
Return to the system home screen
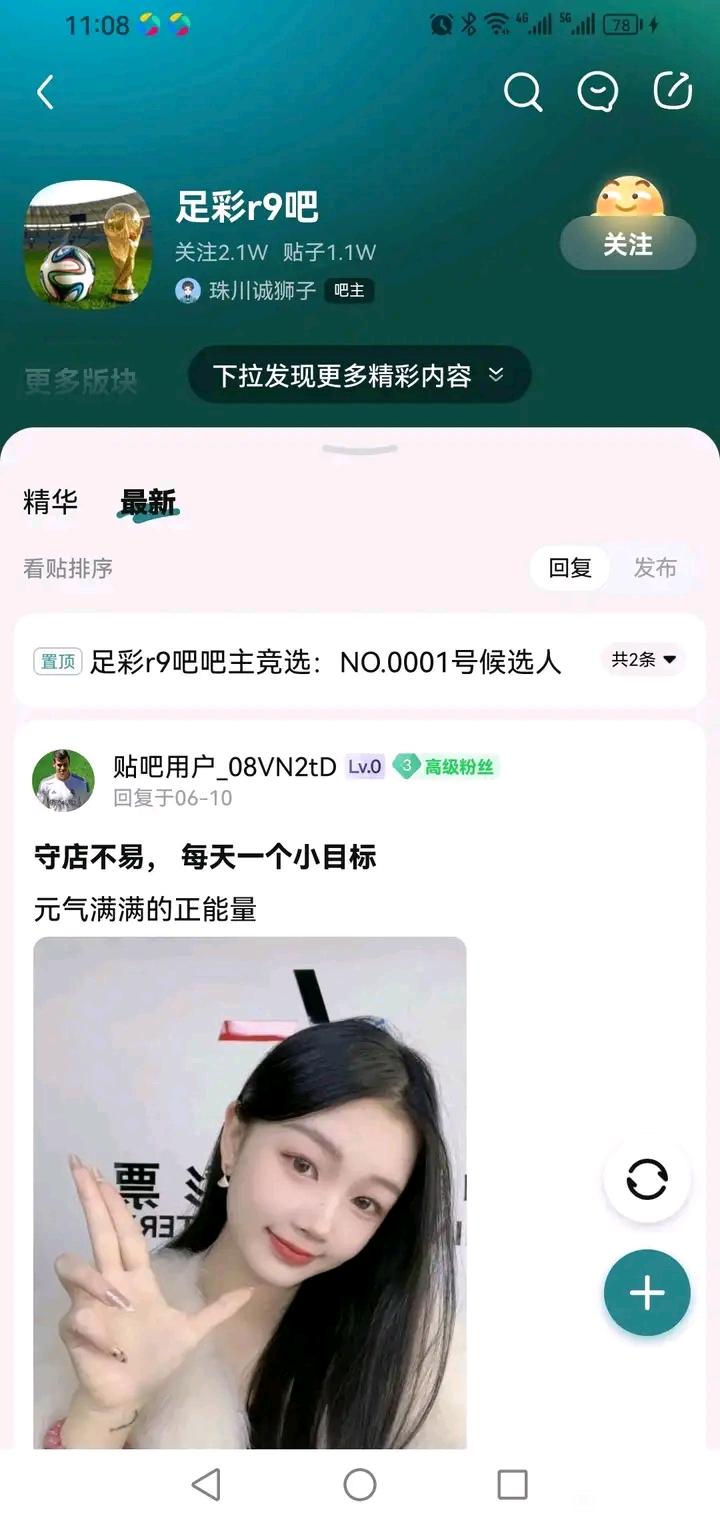click(x=360, y=1485)
